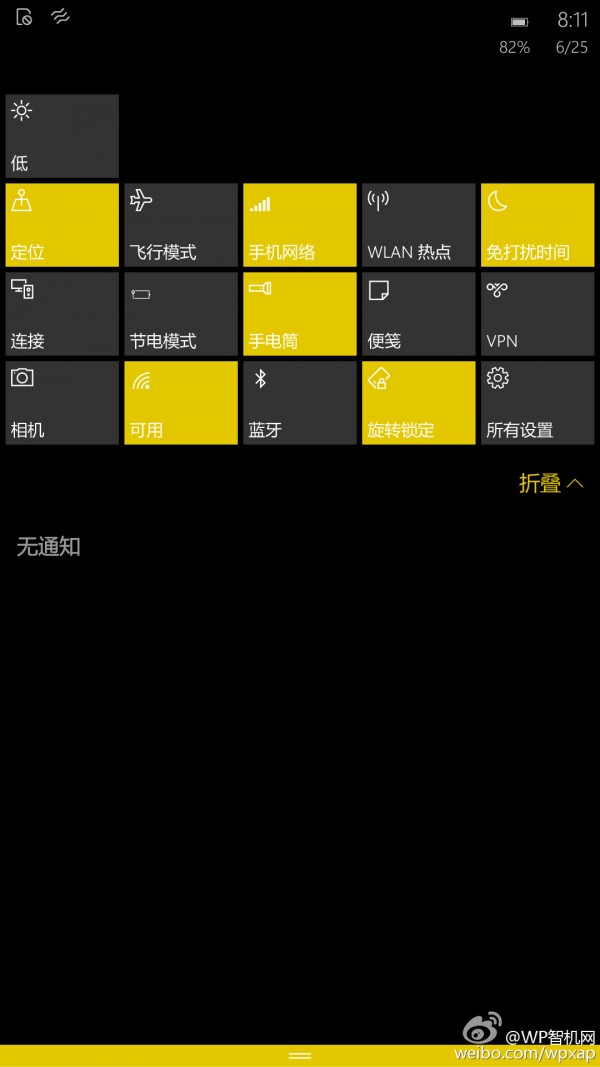Launch the 相机 camera tile
Image resolution: width=600 pixels, height=1067 pixels.
(62, 403)
